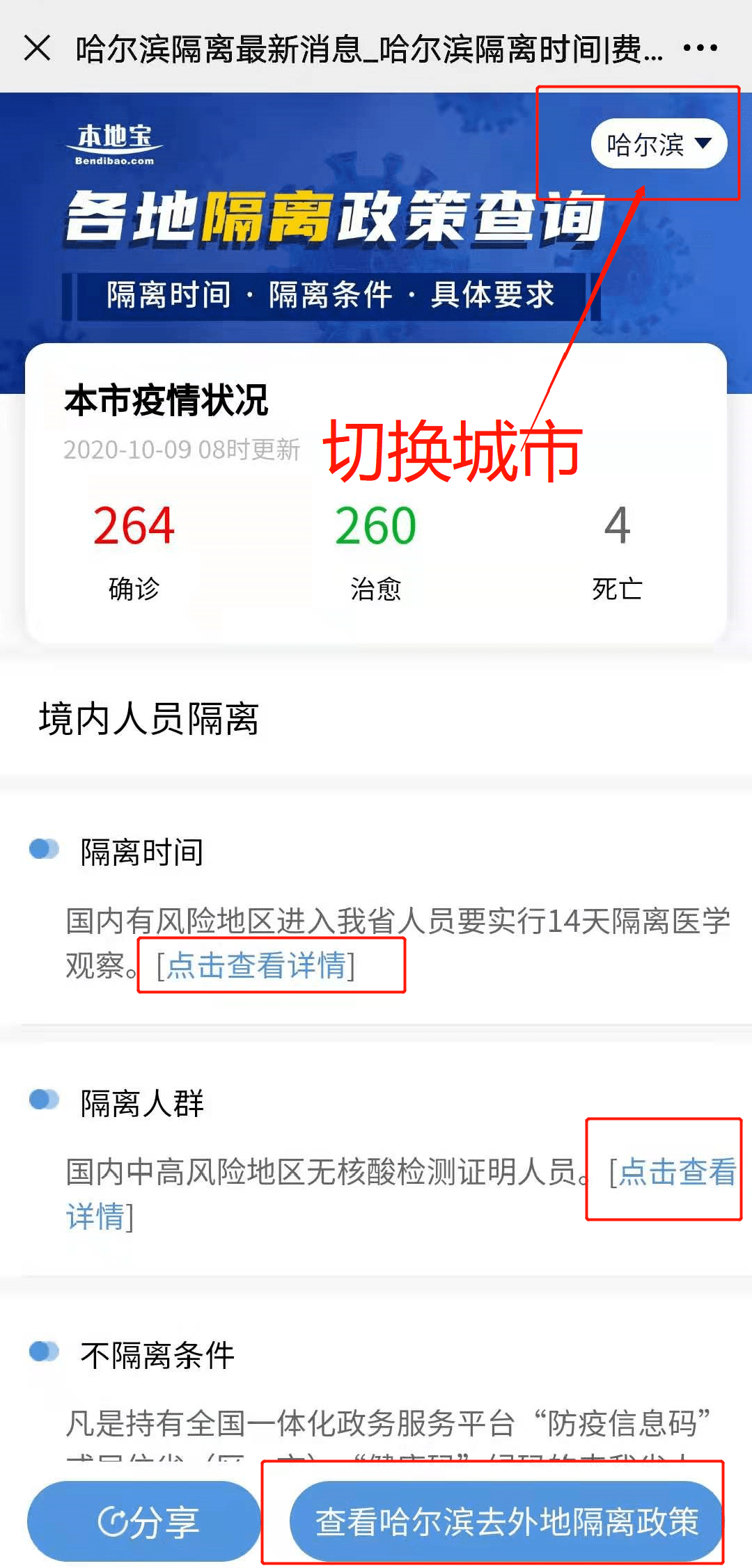Close the webpage with the X icon
The height and width of the screenshot is (1568, 752).
pos(37,48)
